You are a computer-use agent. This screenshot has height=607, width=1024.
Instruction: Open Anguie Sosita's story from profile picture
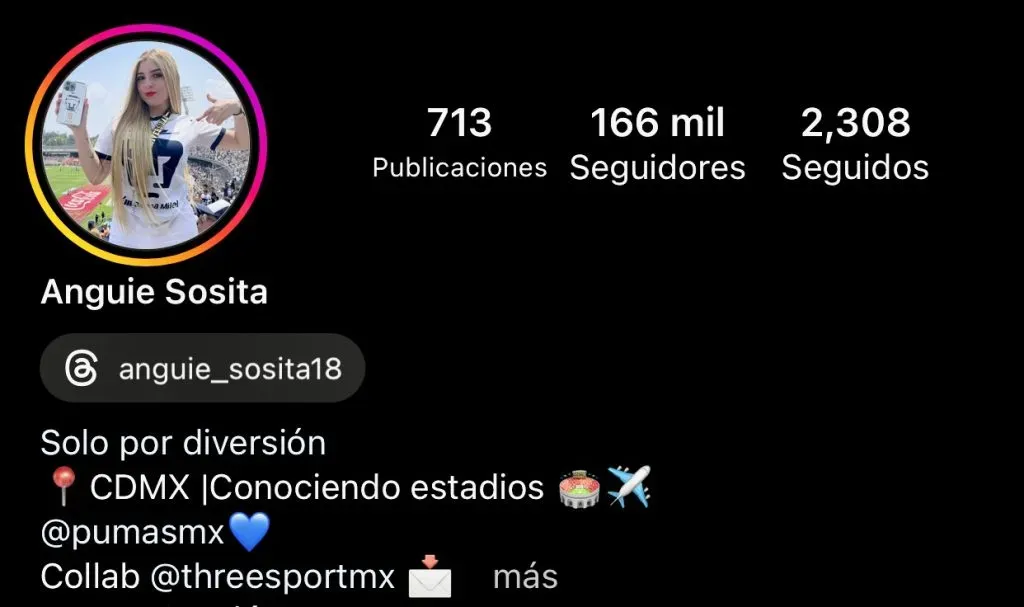coord(146,145)
